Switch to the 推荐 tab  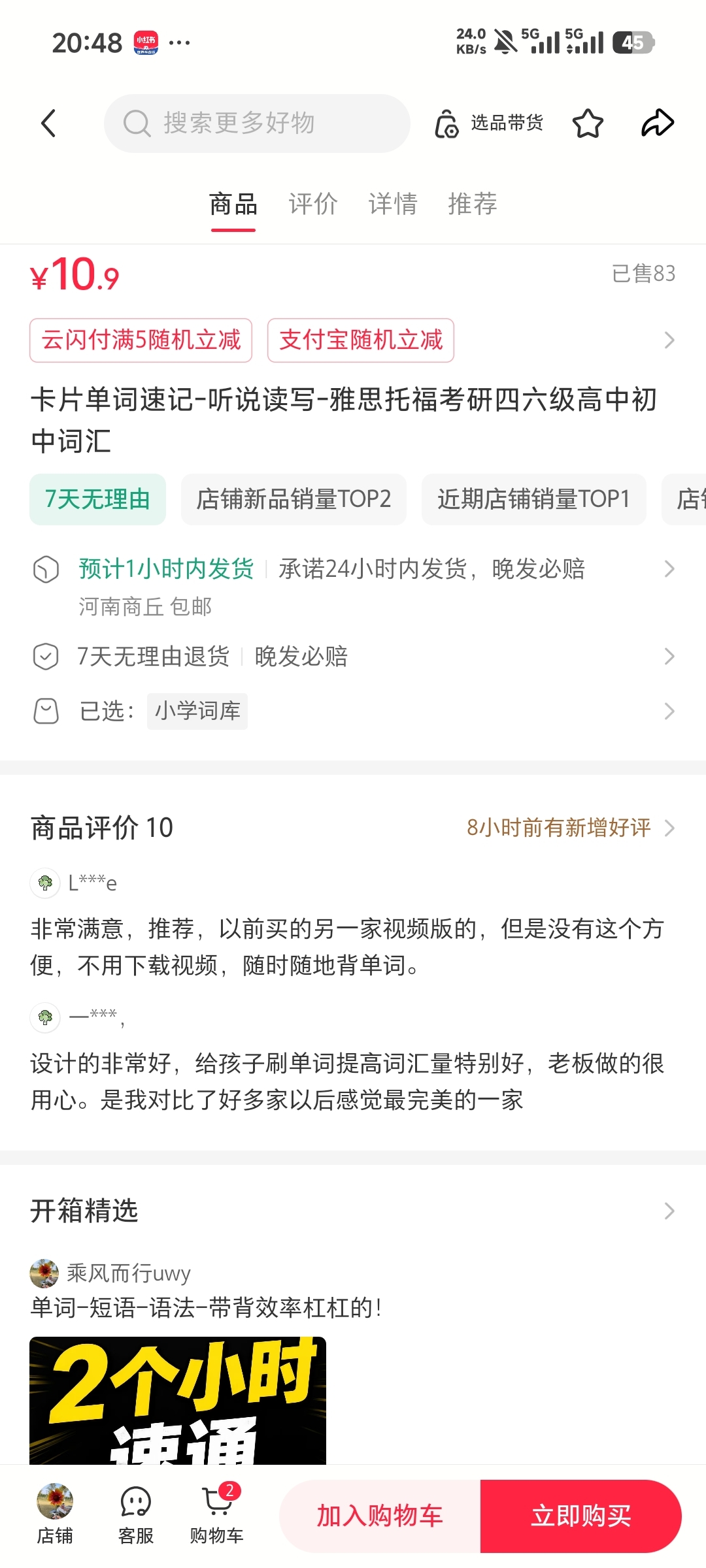473,204
